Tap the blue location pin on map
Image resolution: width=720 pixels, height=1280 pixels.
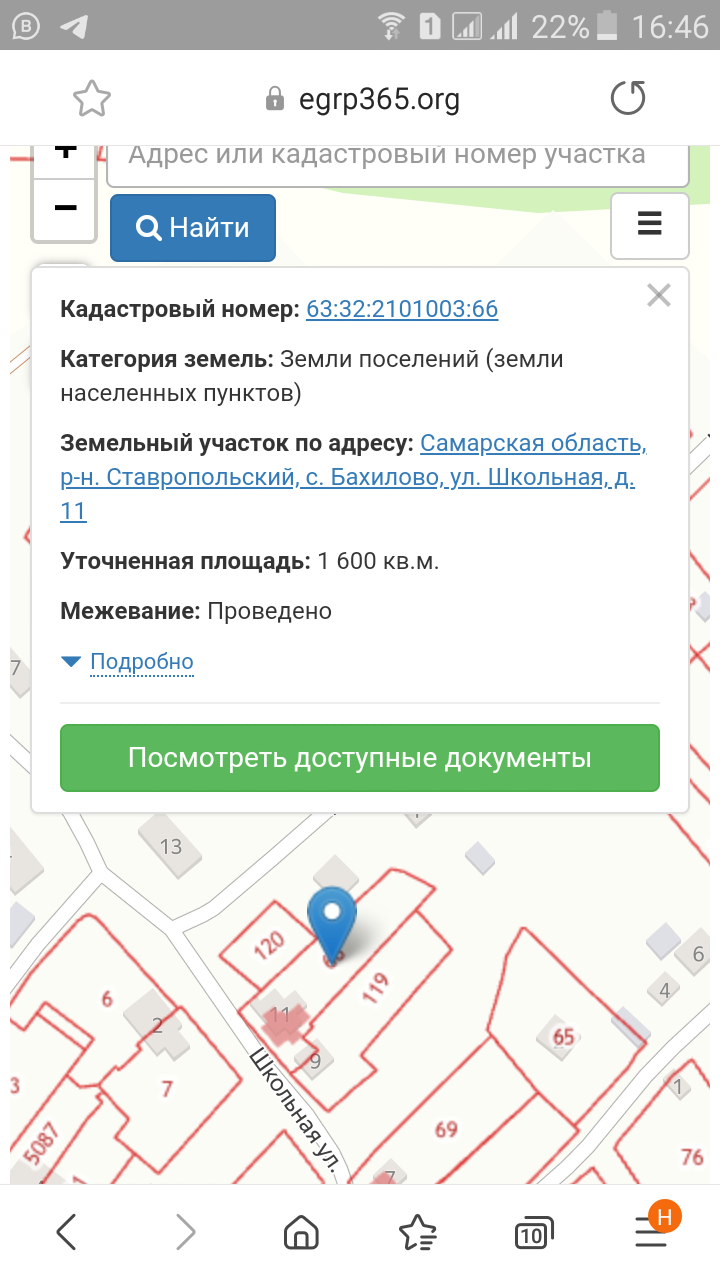(x=332, y=923)
